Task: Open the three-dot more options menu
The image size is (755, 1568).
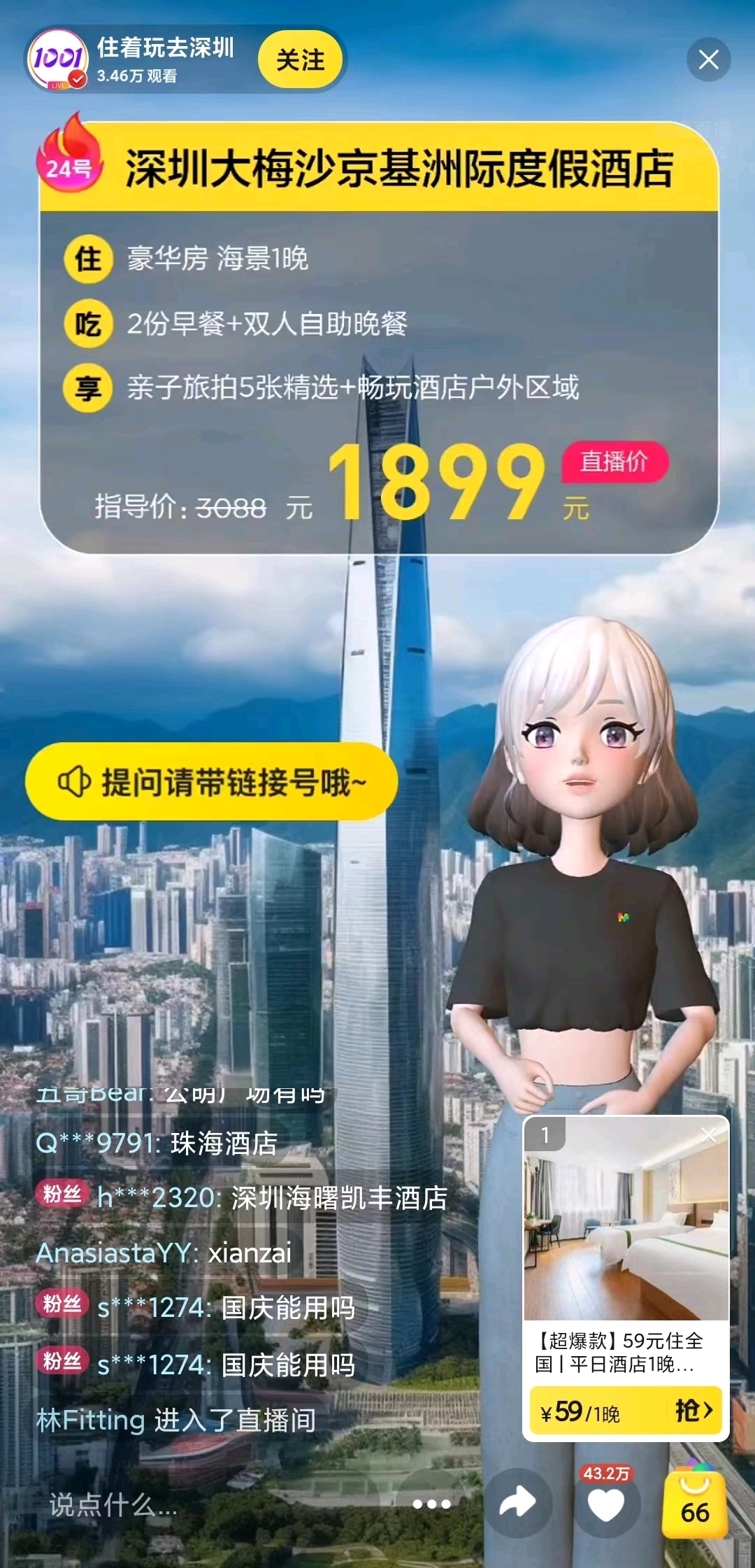Action: click(431, 1504)
